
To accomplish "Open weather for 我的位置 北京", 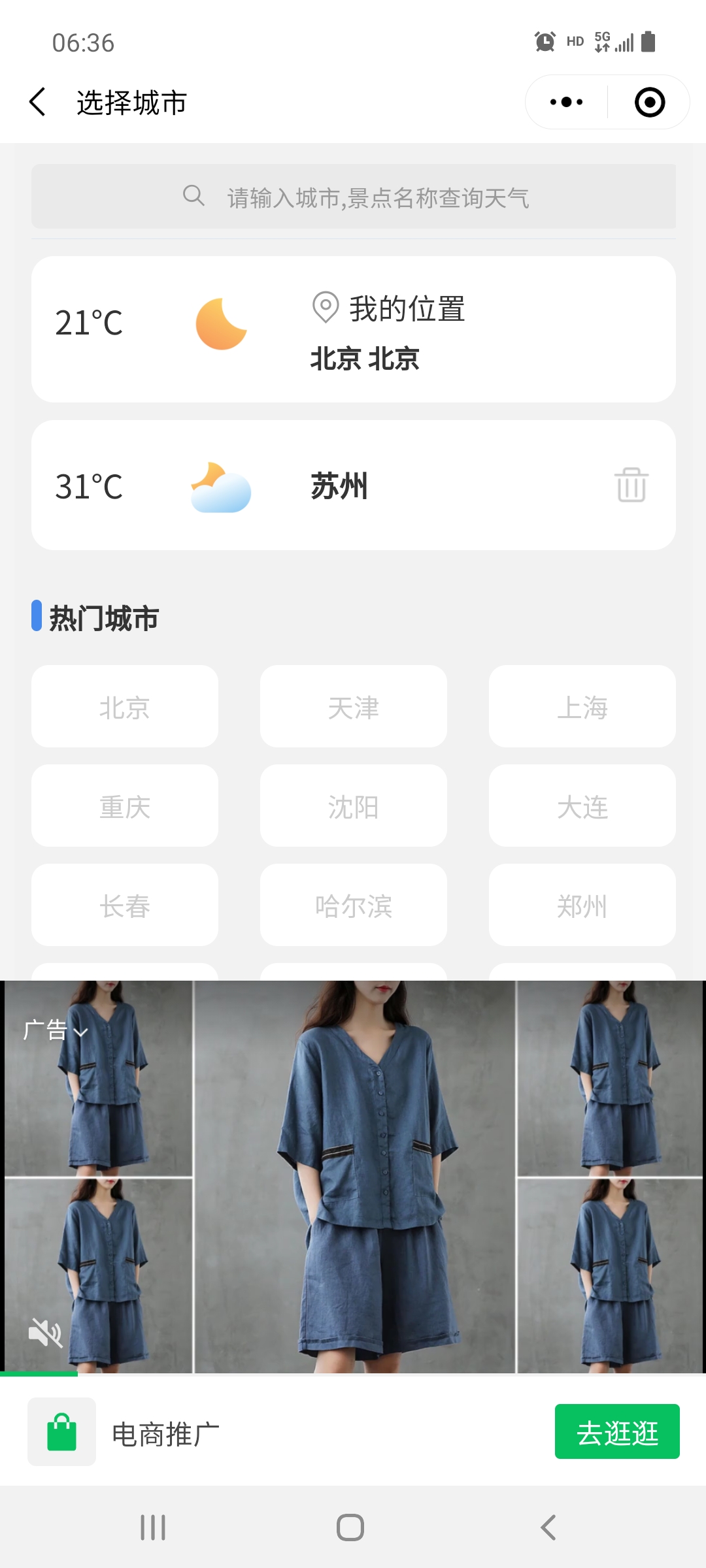I will (x=354, y=329).
